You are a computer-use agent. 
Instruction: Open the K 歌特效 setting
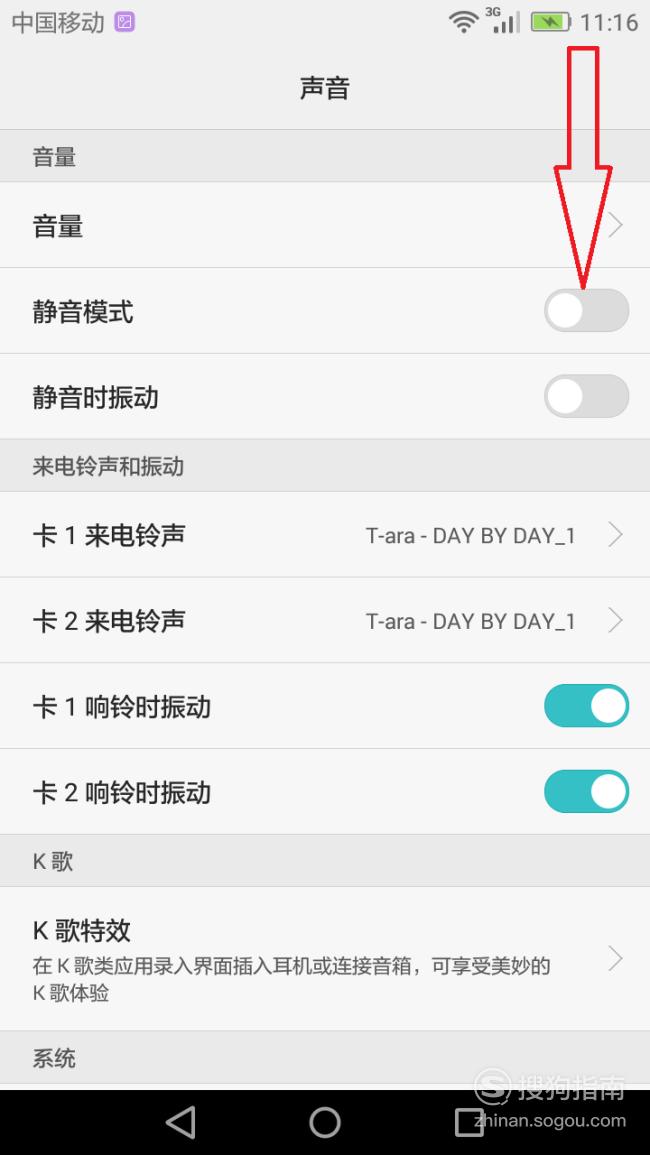coord(325,958)
